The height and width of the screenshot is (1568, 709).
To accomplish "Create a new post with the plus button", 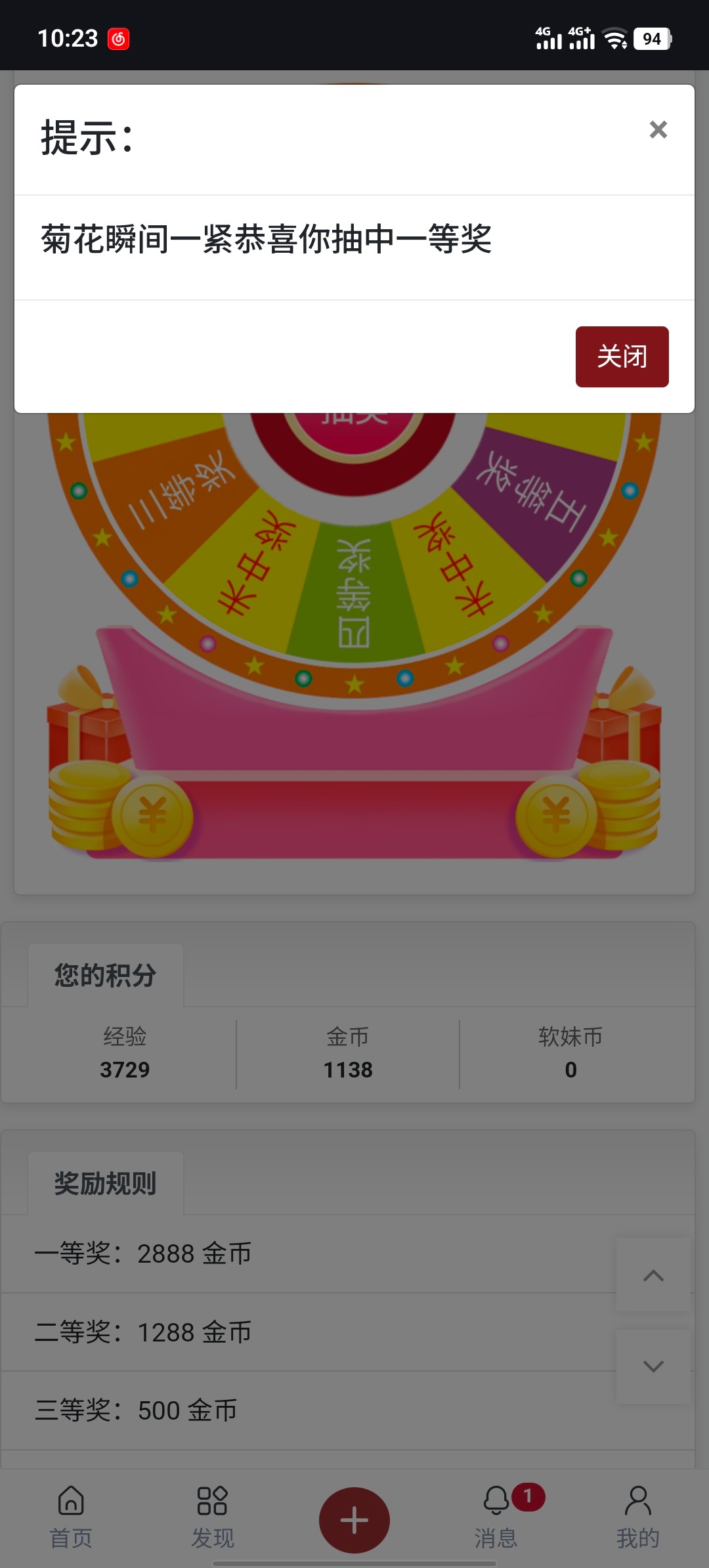I will (354, 1519).
